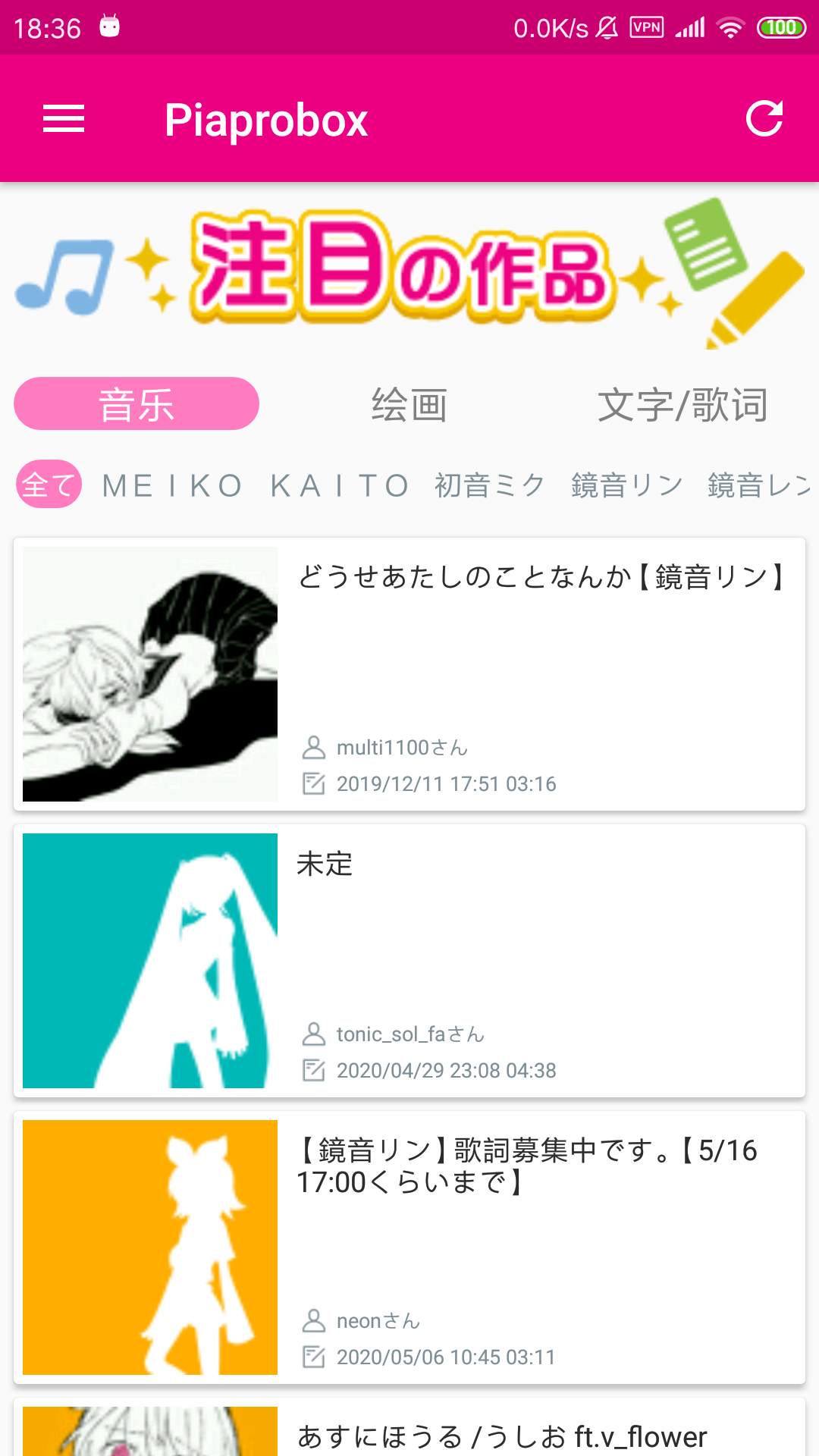This screenshot has width=819, height=1456.
Task: Filter works by 鏡音リン
Action: 627,486
